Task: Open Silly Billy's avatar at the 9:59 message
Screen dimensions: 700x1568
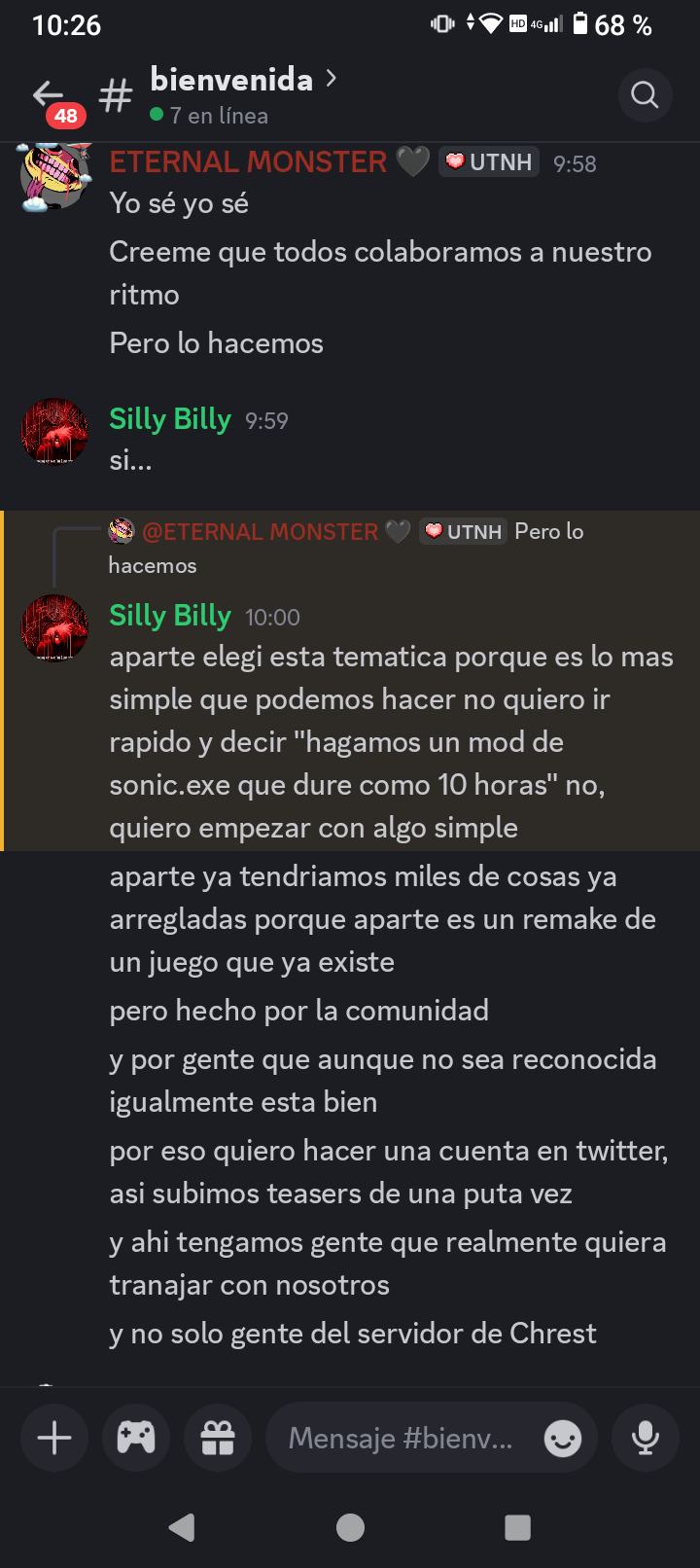Action: 55,431
